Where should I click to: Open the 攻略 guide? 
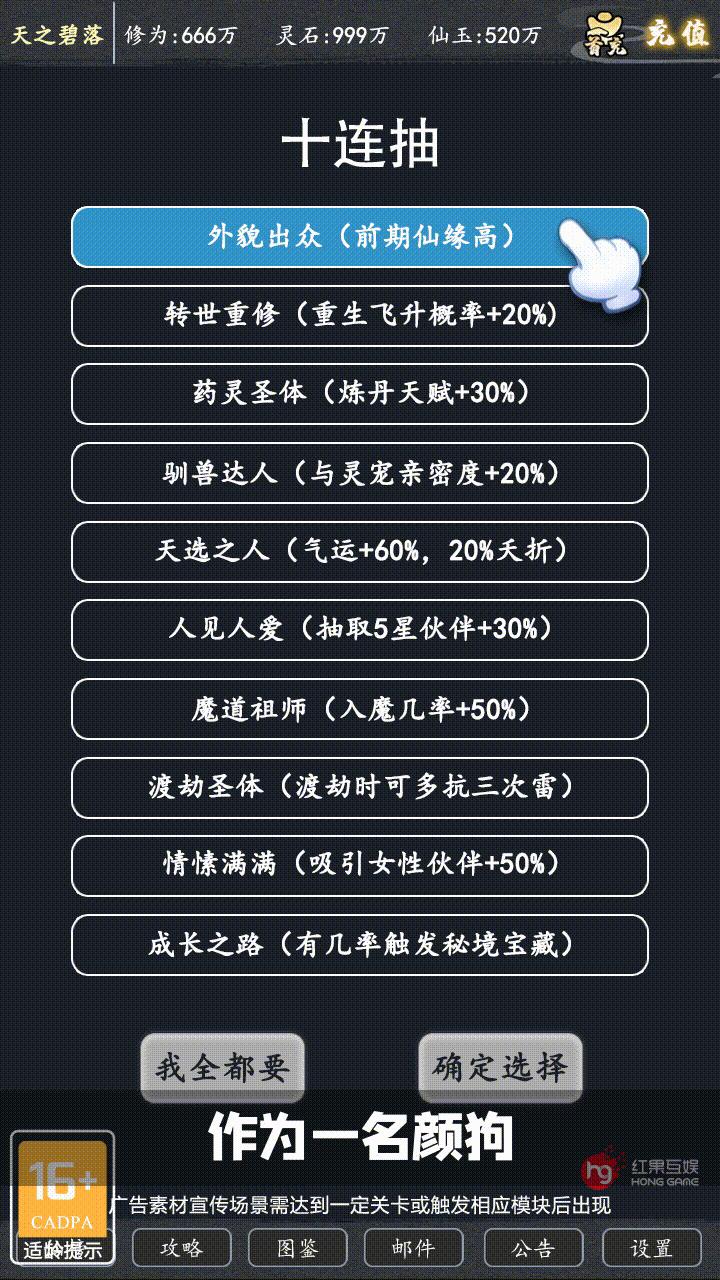coord(181,1248)
